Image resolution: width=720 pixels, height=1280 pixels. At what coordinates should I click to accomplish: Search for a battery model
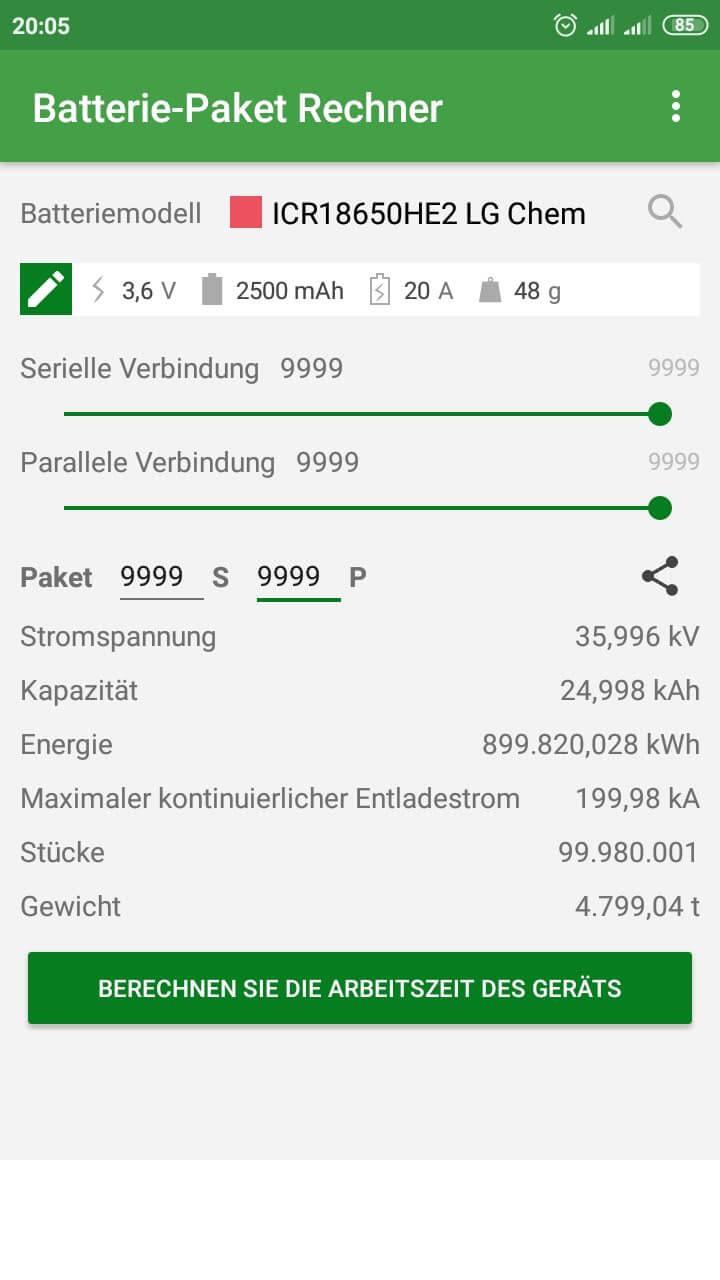click(665, 212)
